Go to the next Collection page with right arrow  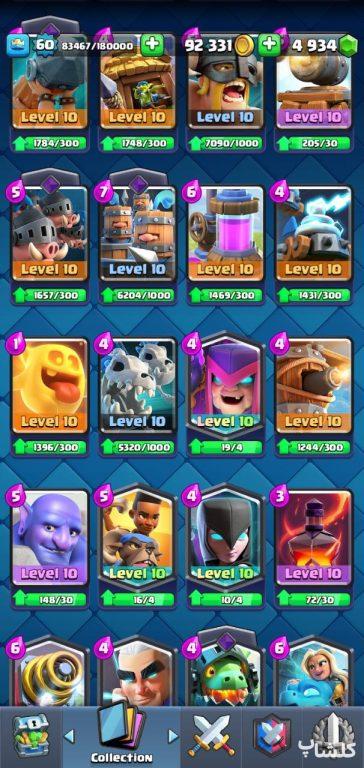click(x=172, y=736)
